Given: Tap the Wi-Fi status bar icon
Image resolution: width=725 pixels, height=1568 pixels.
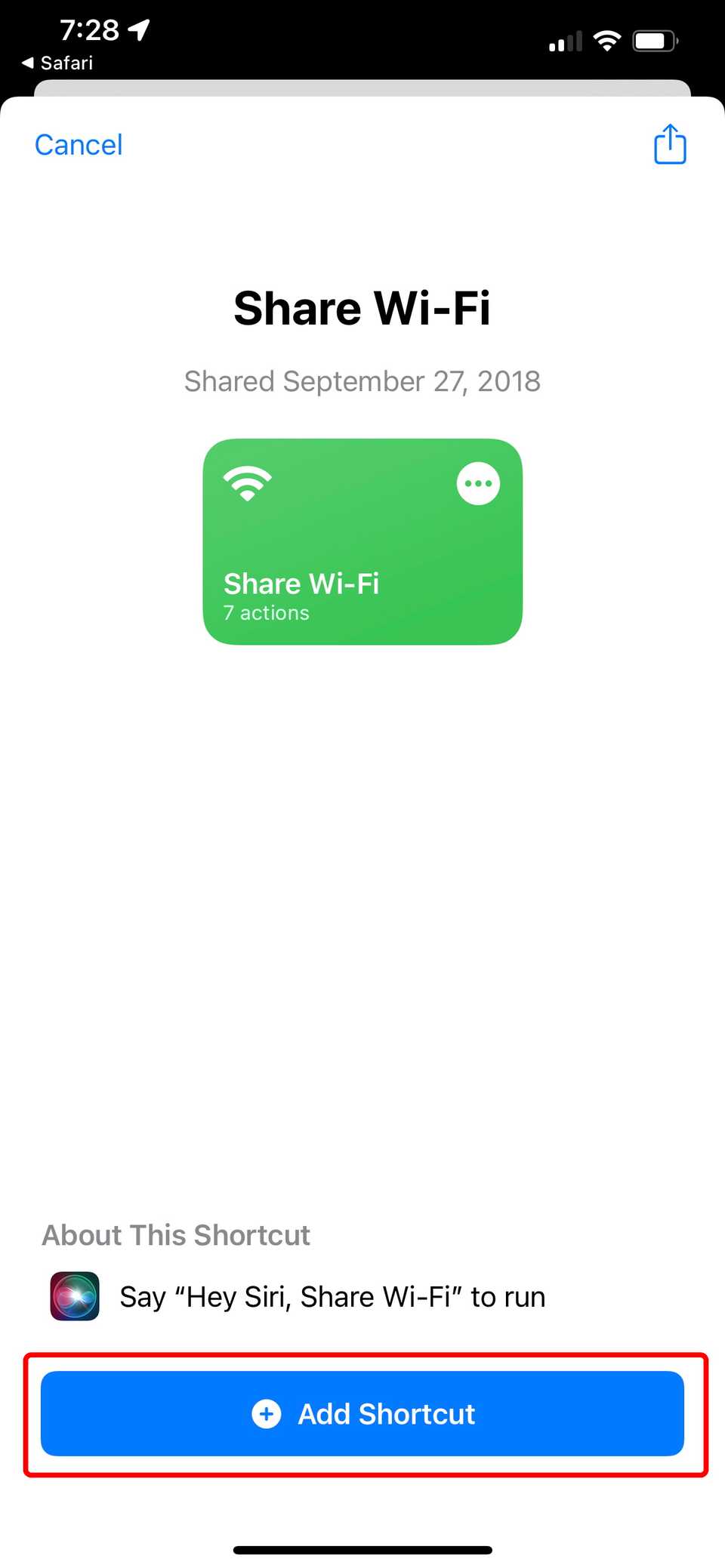Looking at the screenshot, I should [606, 40].
